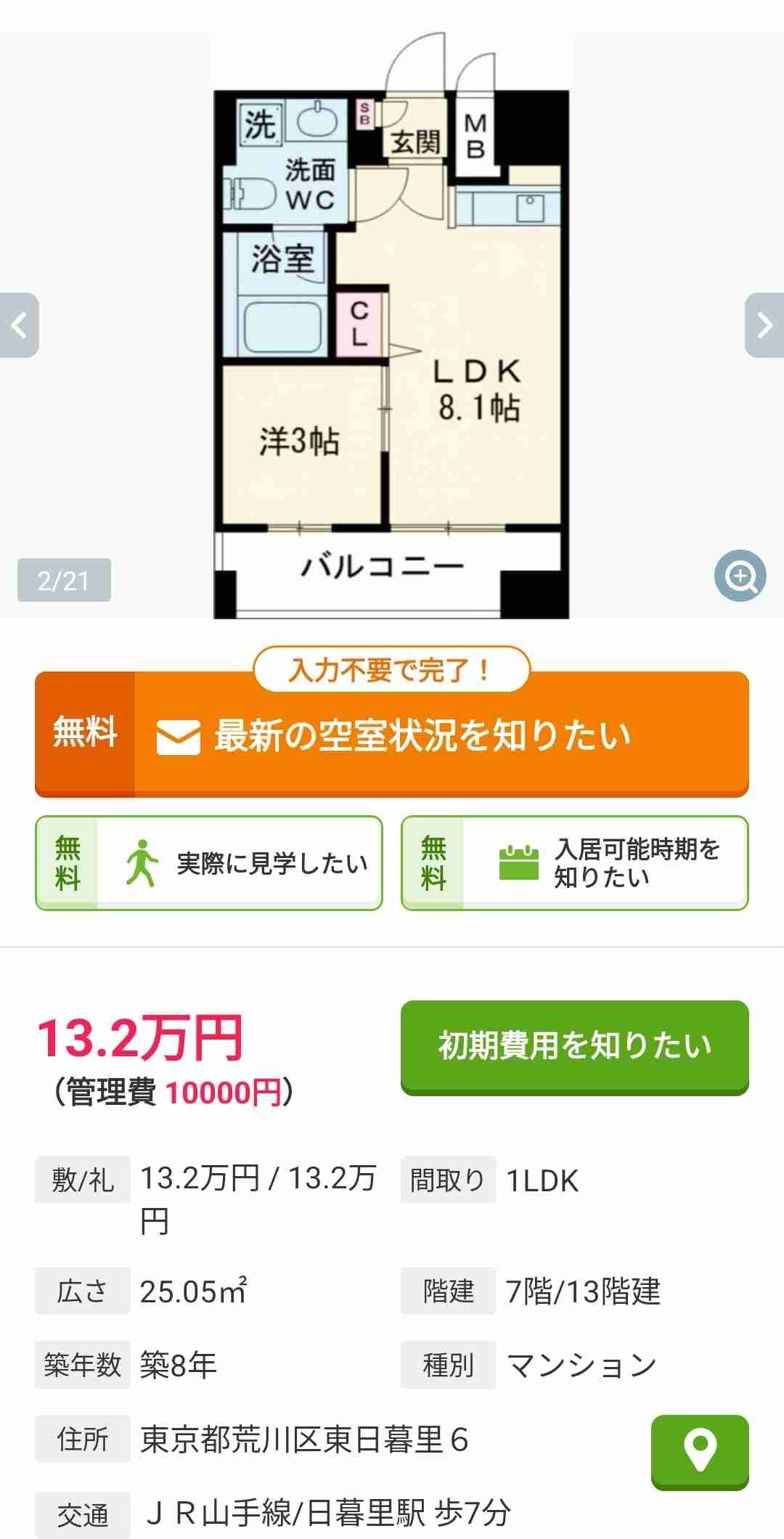The width and height of the screenshot is (784, 1539).
Task: Tap 最新の空室状況を知りたい button
Action: pyautogui.click(x=392, y=735)
